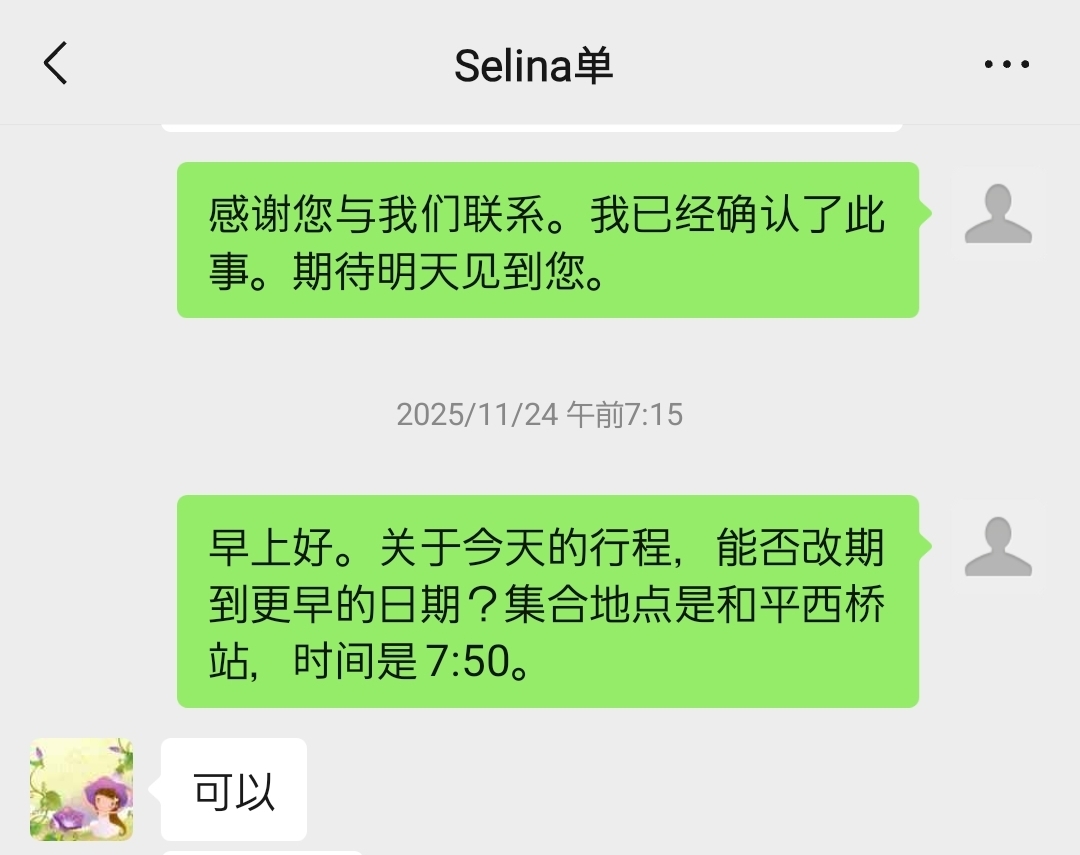Viewport: 1080px width, 855px height.
Task: Tap my avatar beside the 早上好 message
Action: (997, 547)
